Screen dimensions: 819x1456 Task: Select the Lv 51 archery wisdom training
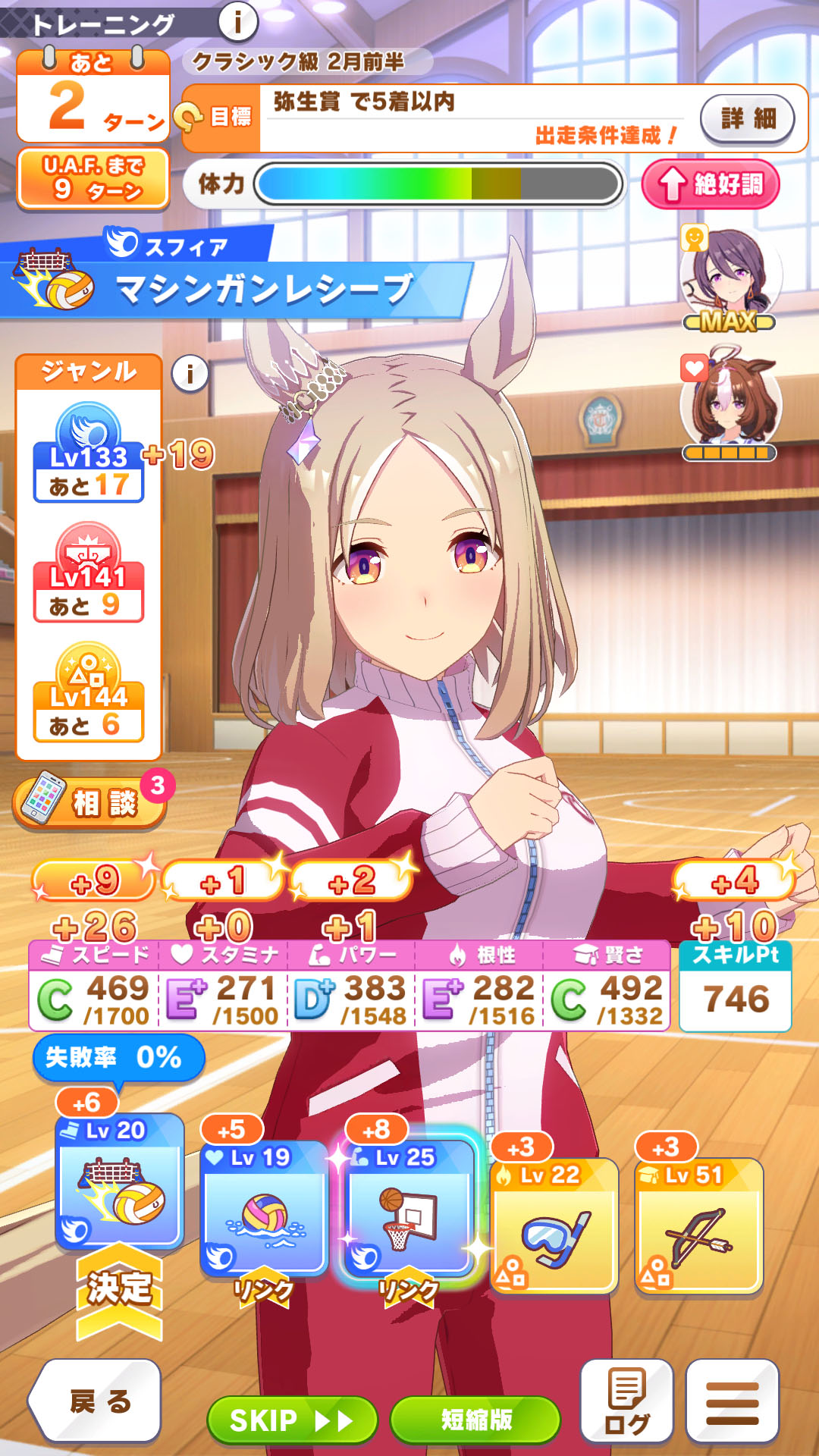(x=698, y=1225)
